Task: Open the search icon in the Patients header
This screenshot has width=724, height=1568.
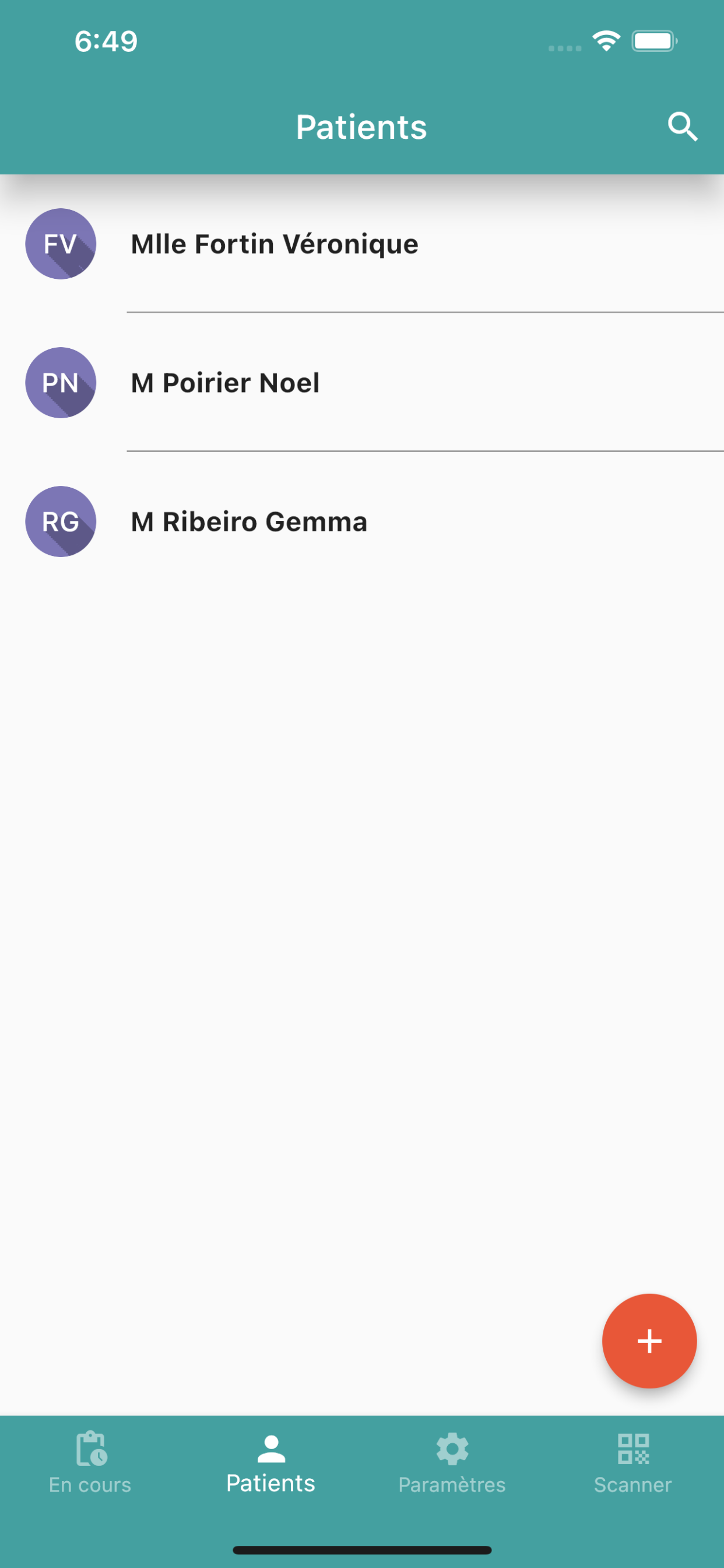Action: coord(682,127)
